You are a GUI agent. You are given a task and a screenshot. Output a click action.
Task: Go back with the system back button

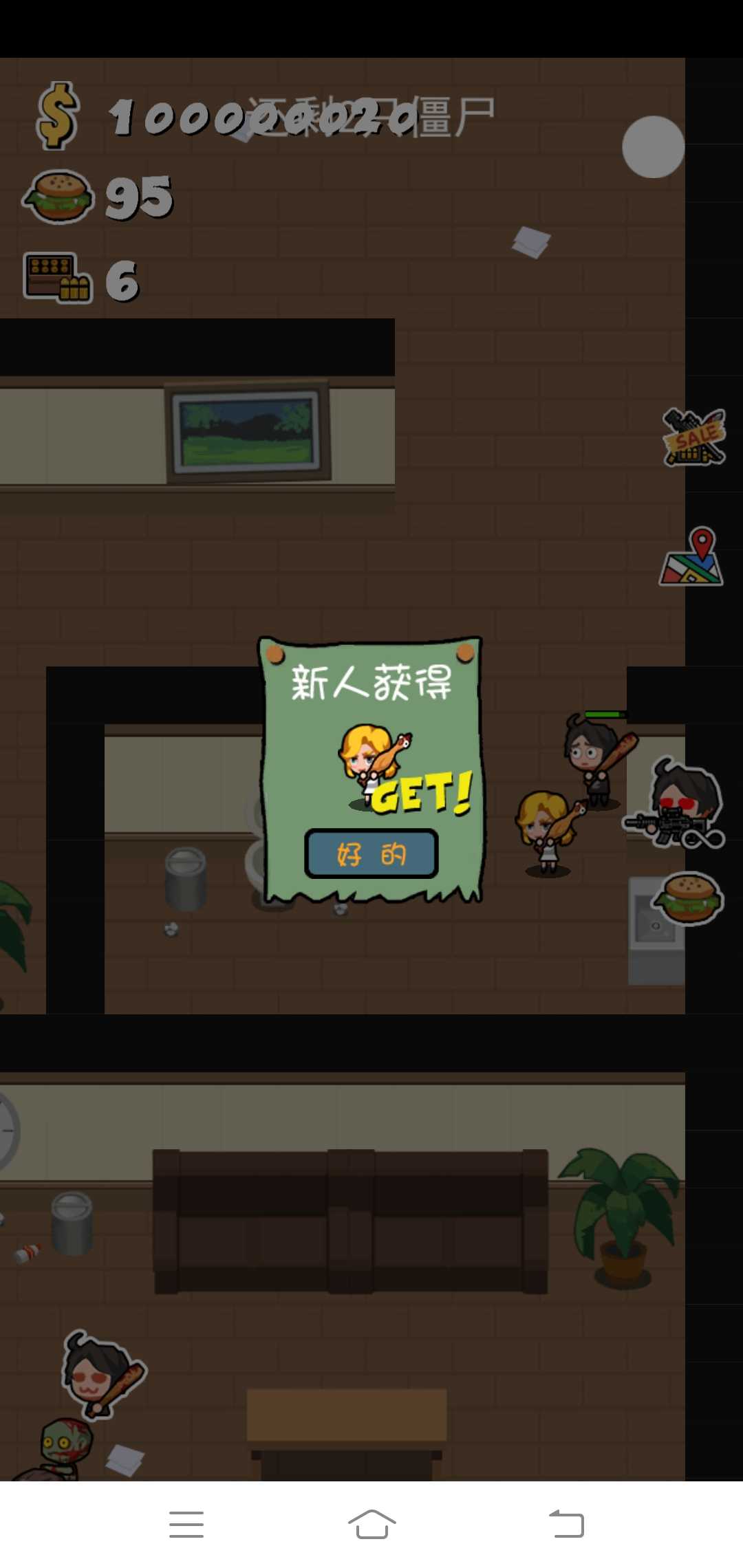point(566,1524)
